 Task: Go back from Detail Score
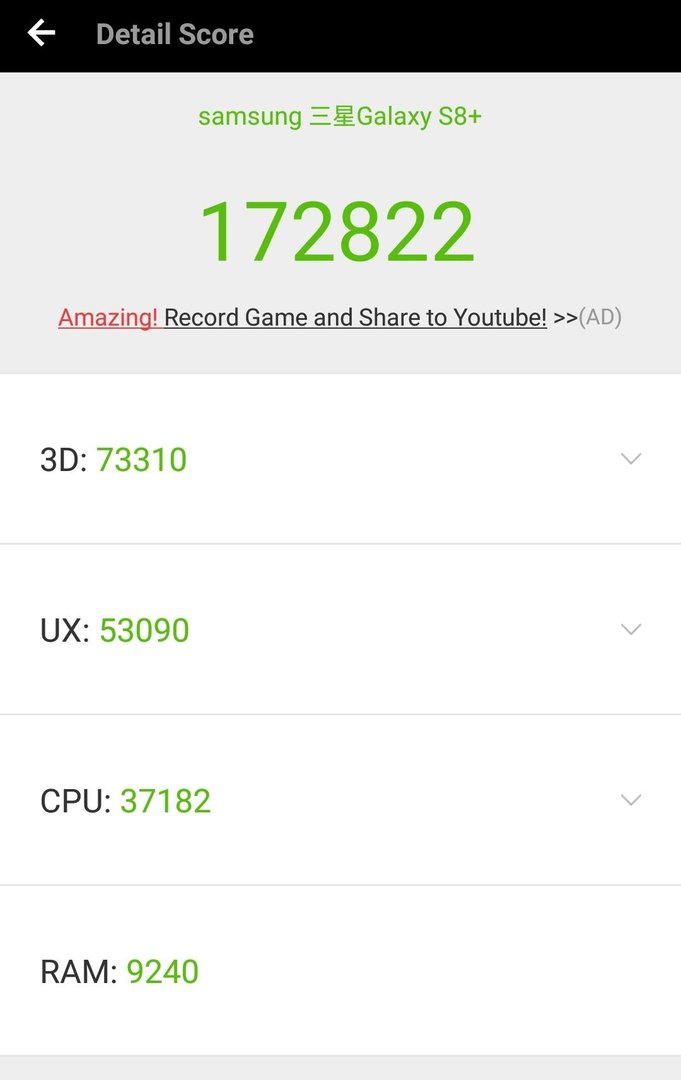[41, 34]
